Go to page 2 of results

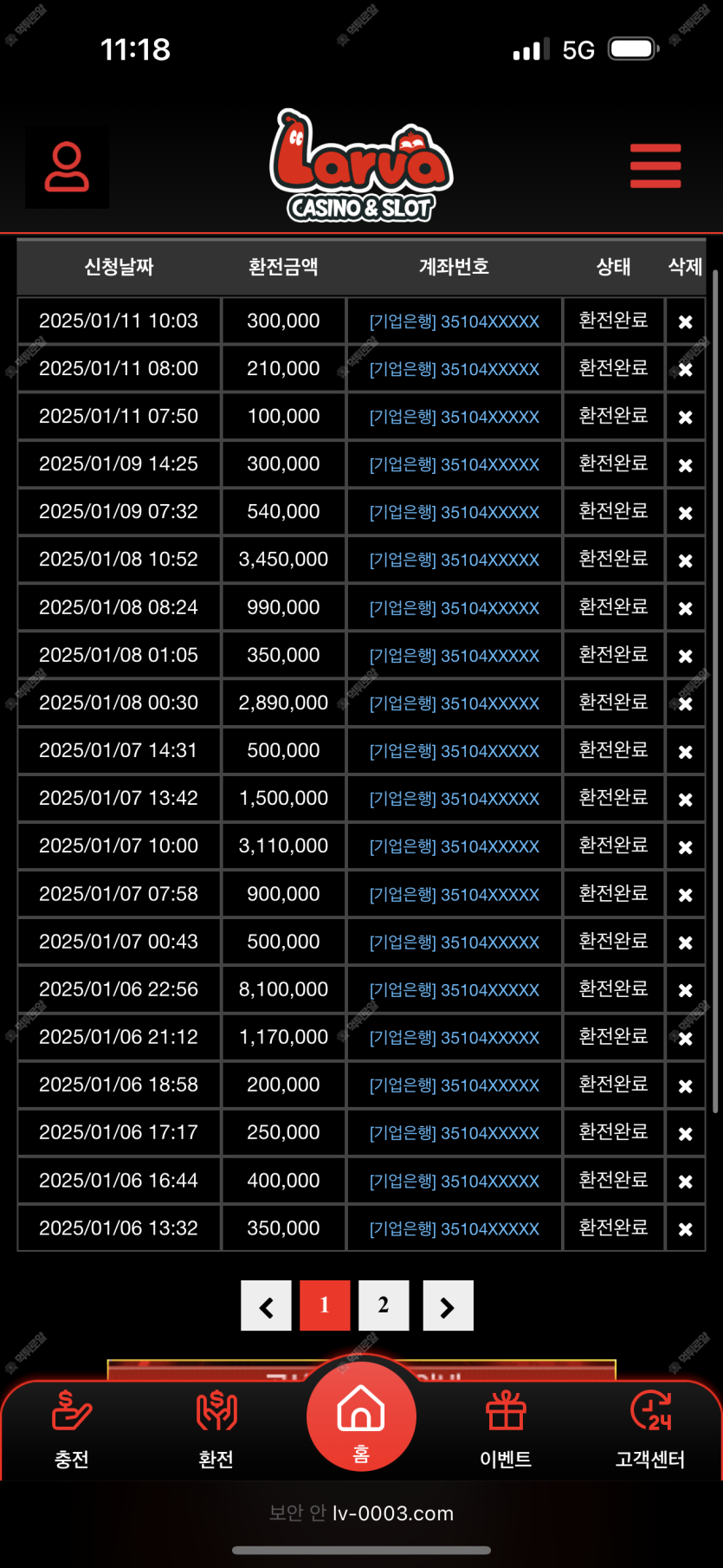[x=384, y=1306]
